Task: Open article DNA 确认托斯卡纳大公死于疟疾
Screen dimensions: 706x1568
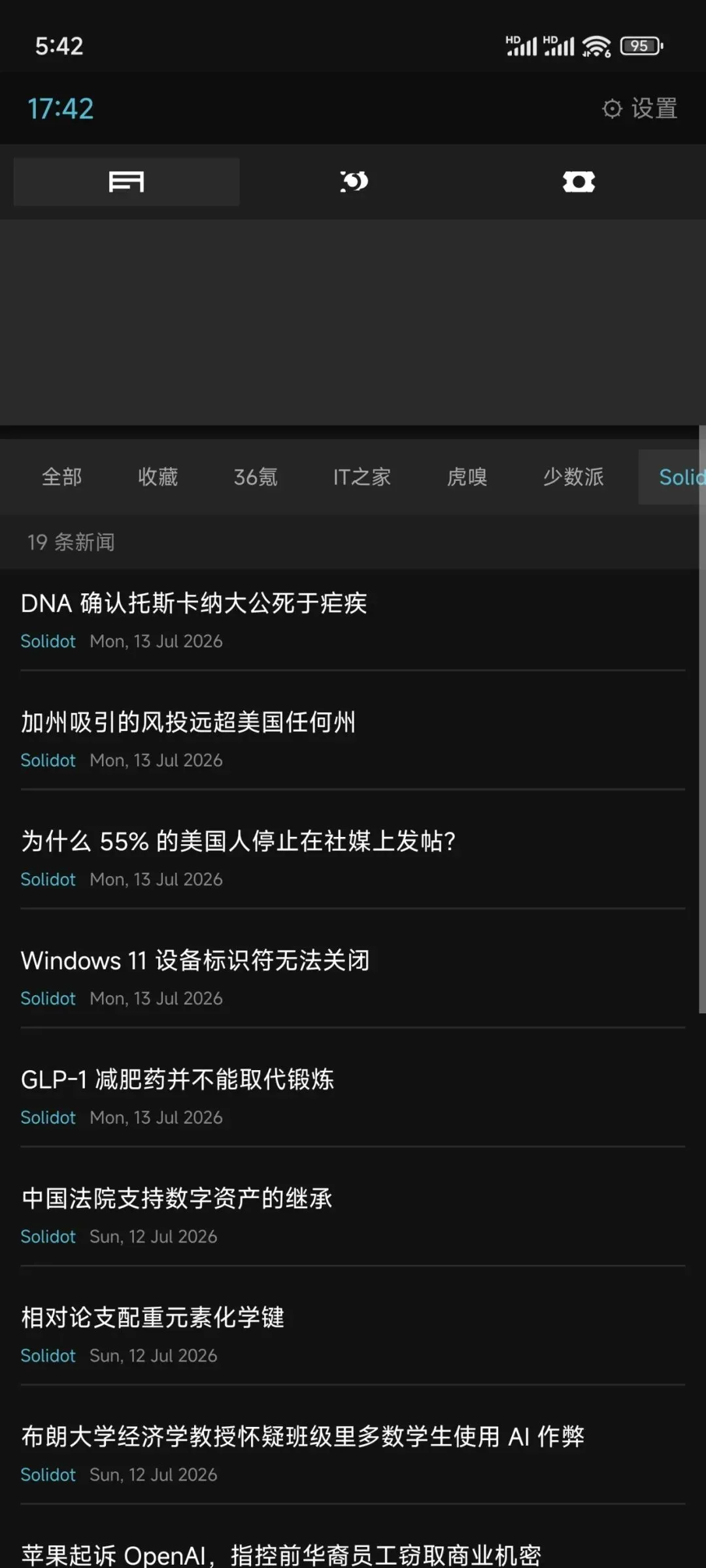Action: (x=353, y=620)
